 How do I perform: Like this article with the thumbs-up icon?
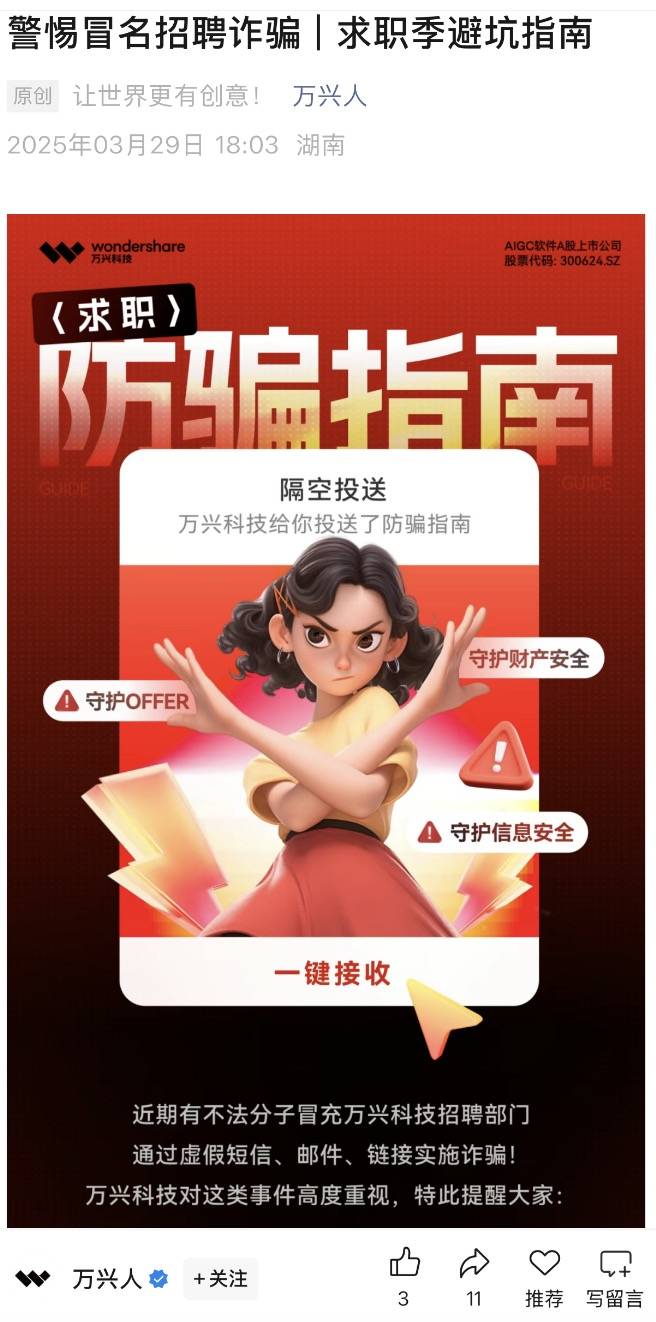pos(404,1264)
